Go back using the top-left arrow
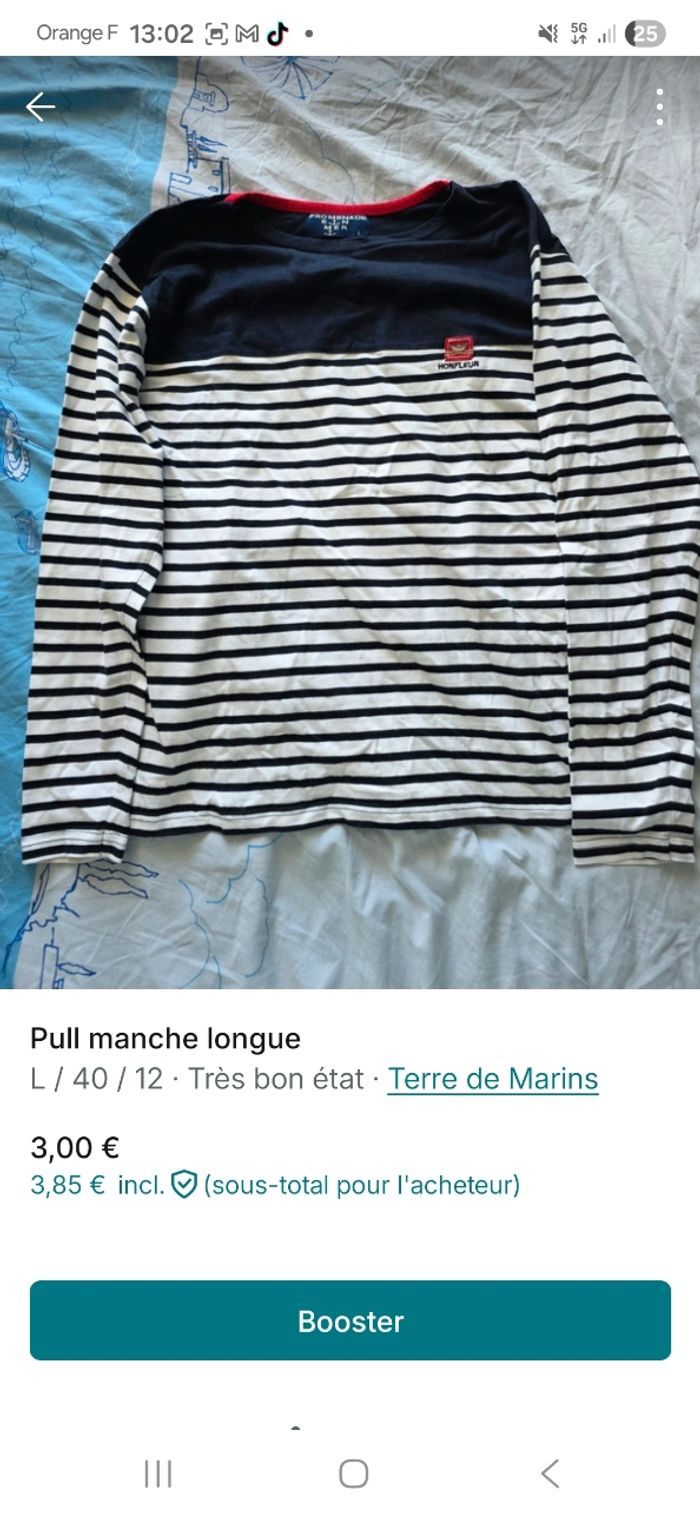The image size is (700, 1517). click(40, 107)
